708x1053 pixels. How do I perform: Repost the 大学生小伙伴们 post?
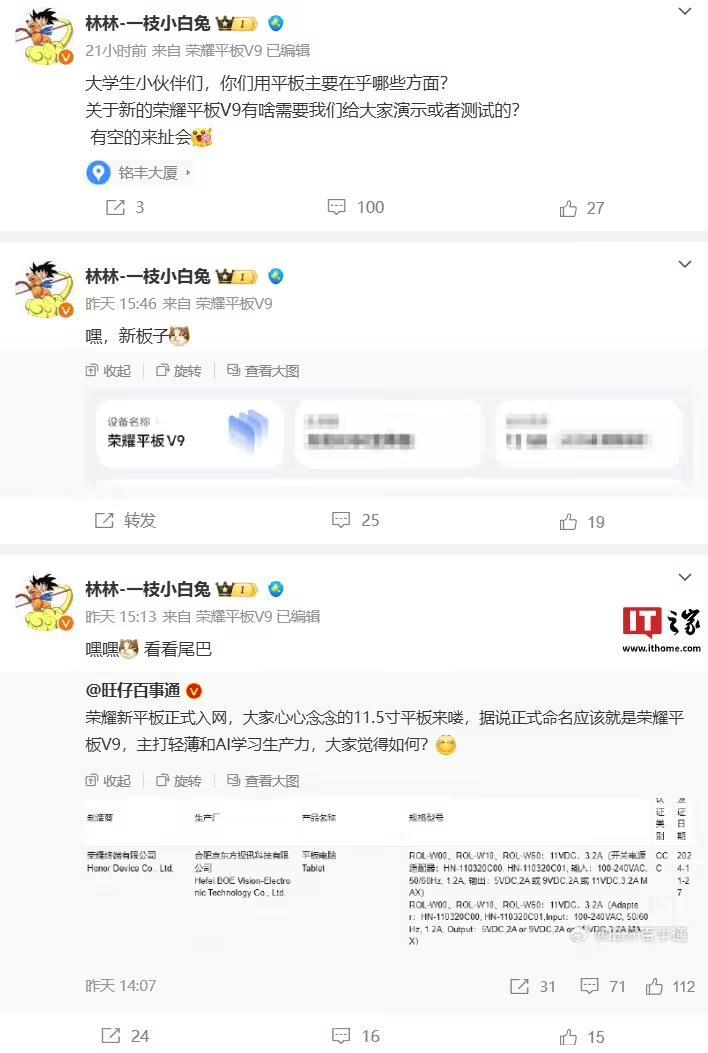pos(125,208)
